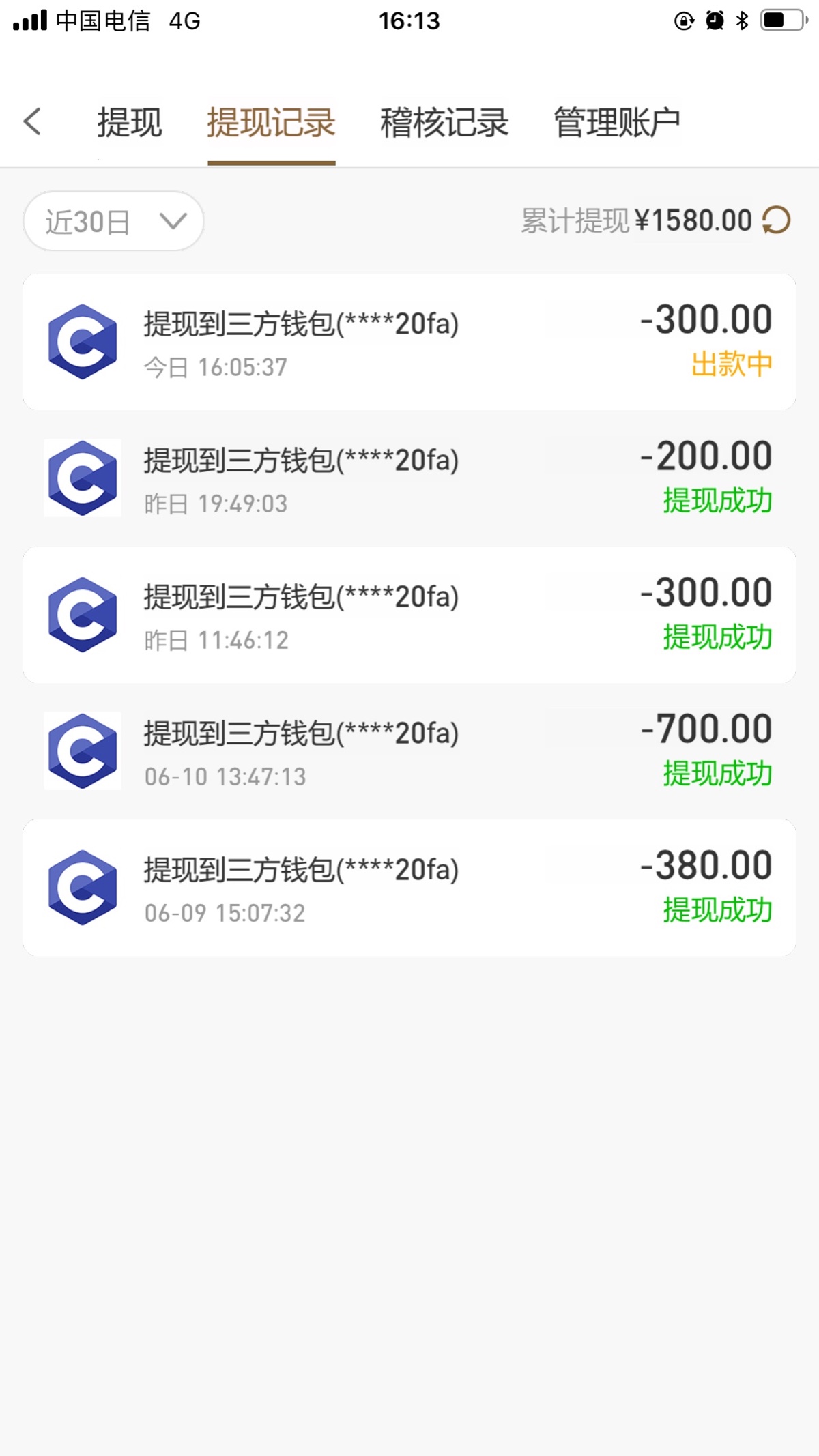Expand the 近30日 date range dropdown
This screenshot has width=819, height=1456.
(x=114, y=221)
